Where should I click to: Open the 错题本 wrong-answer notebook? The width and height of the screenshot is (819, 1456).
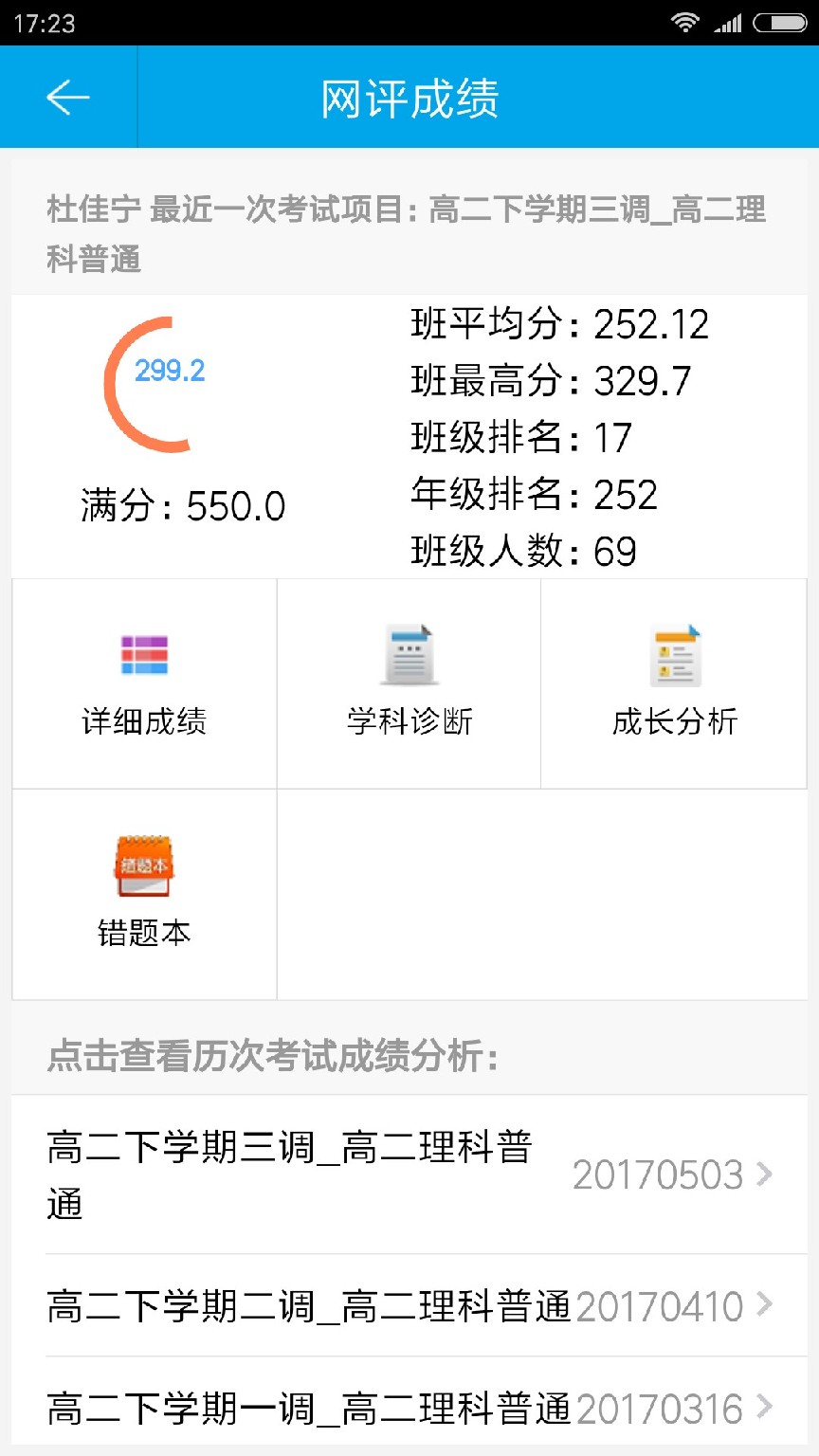[x=144, y=894]
